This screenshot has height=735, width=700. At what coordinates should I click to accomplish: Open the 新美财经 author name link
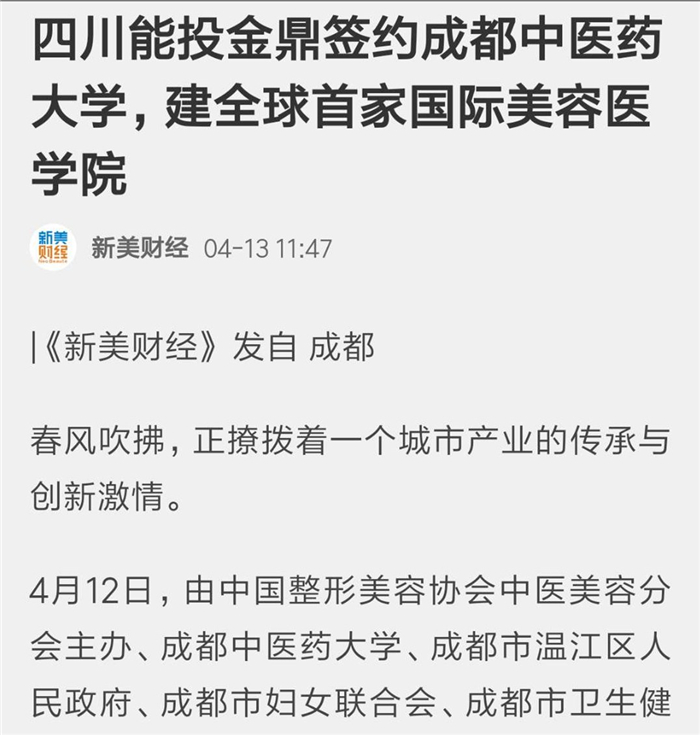coord(139,248)
